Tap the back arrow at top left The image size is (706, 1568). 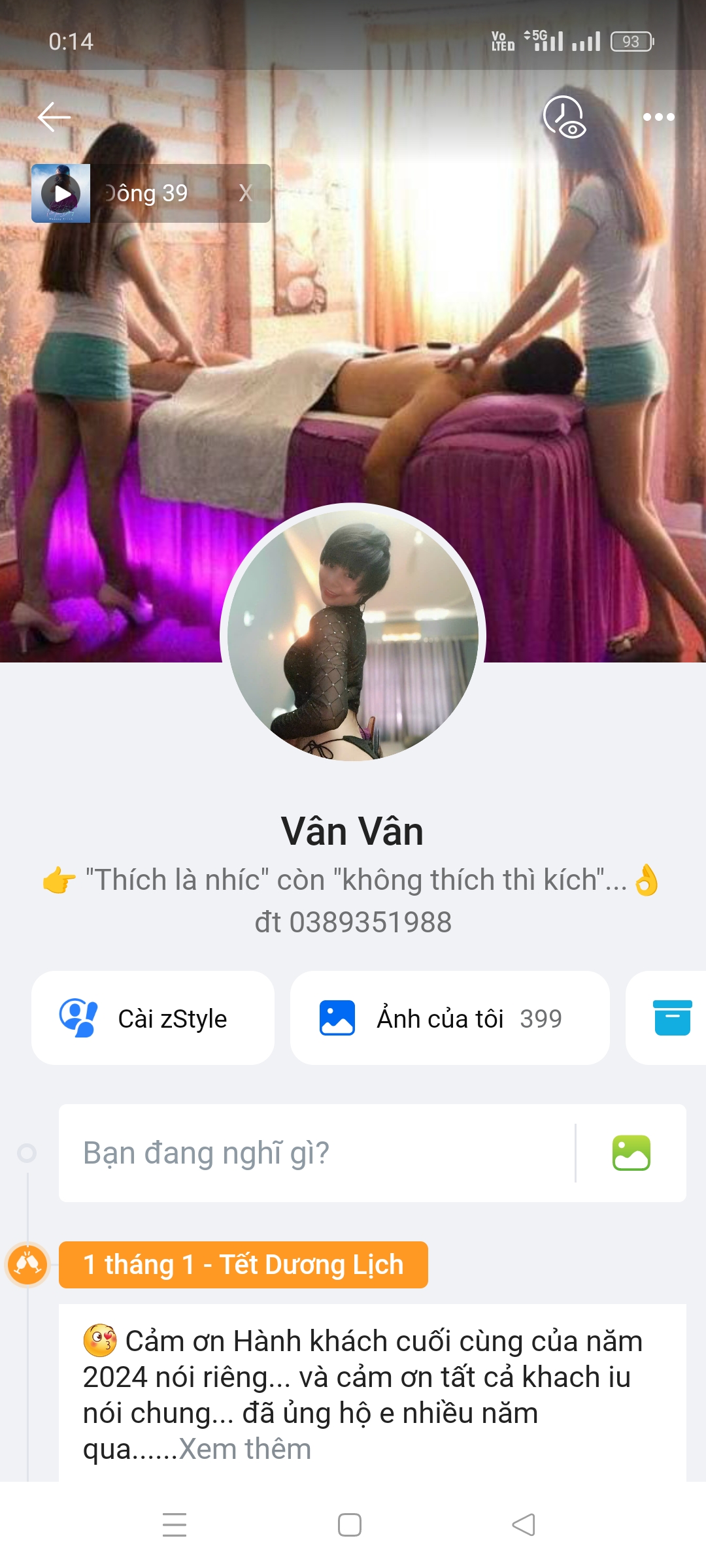coord(54,118)
